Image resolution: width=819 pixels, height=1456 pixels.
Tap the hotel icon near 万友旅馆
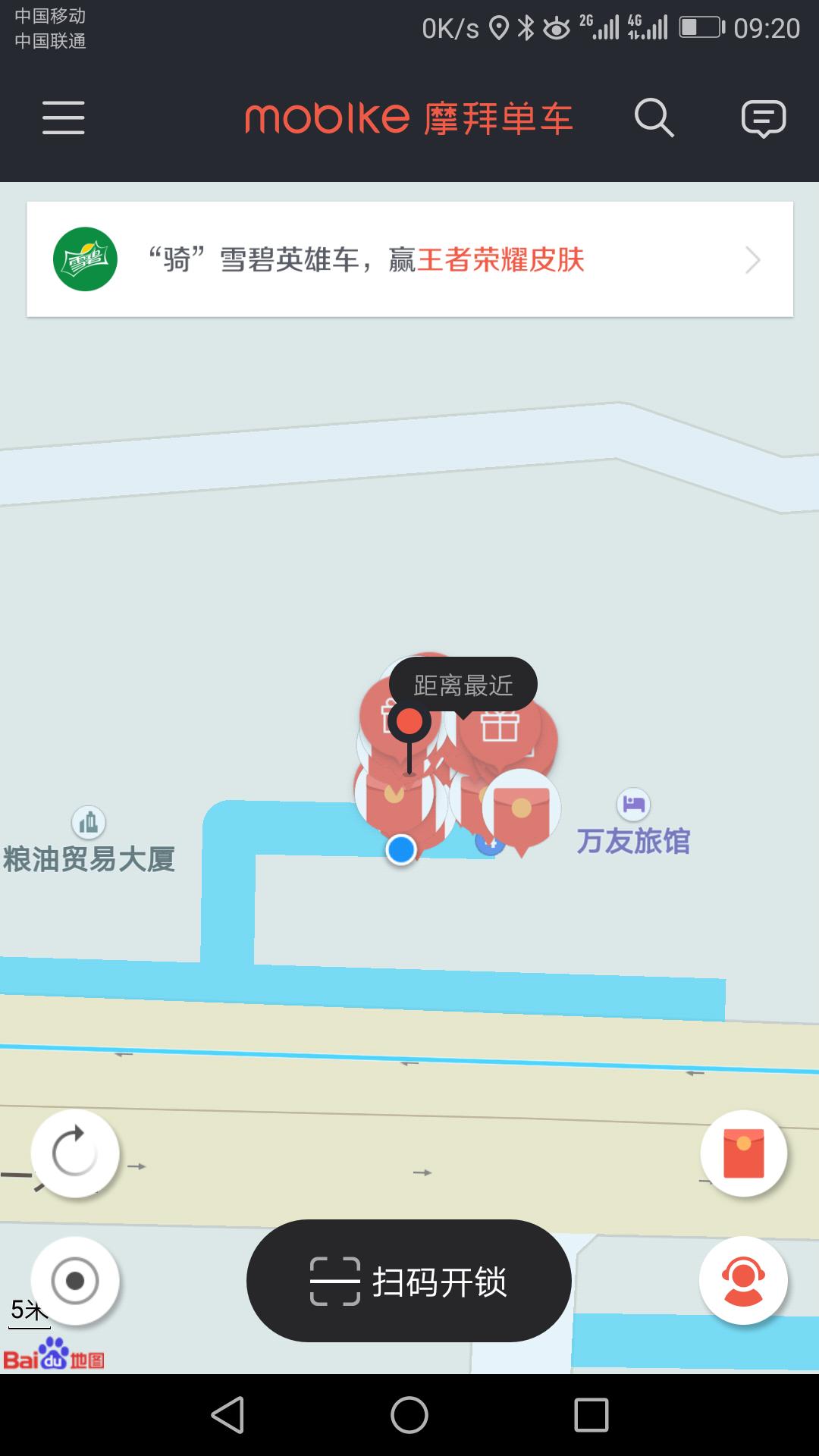pos(634,803)
